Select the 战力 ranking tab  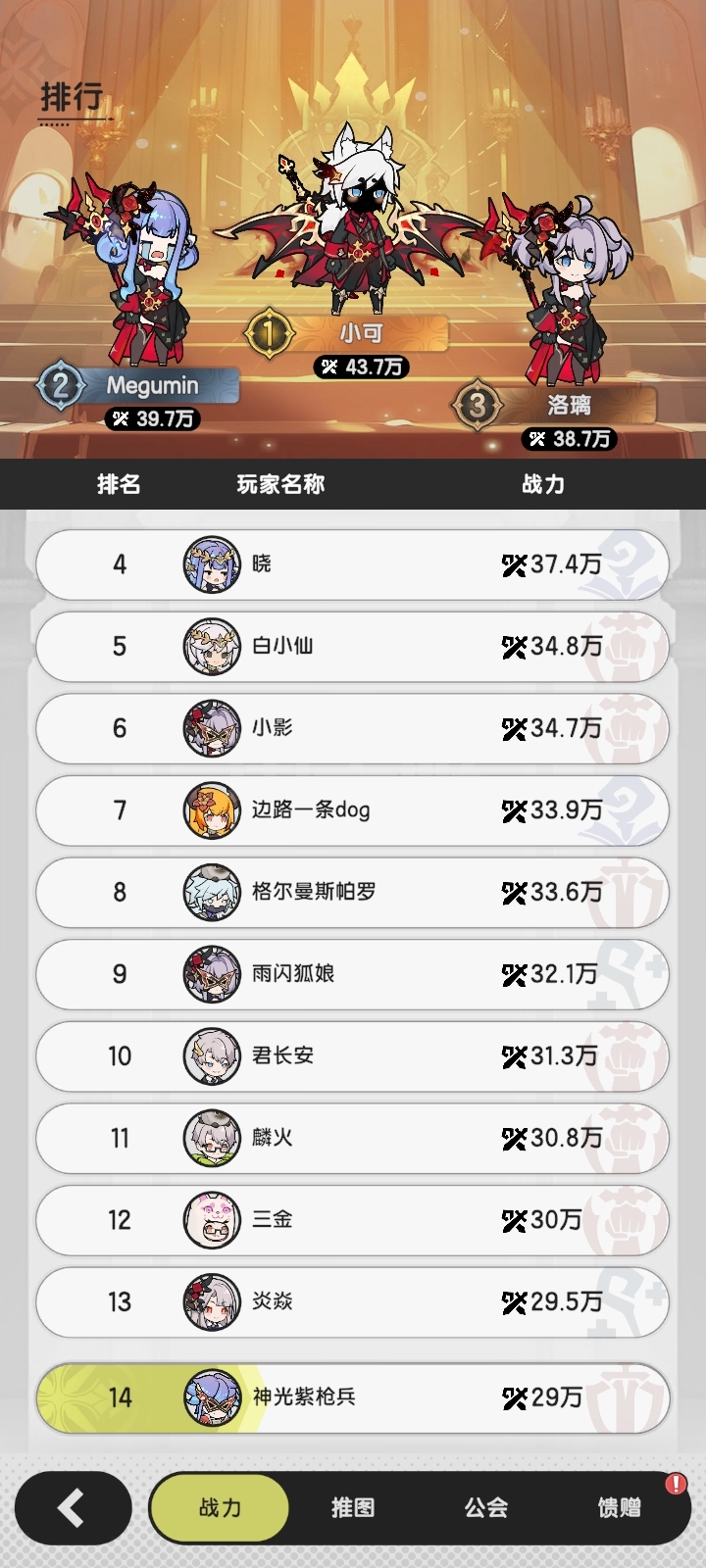tap(219, 1508)
